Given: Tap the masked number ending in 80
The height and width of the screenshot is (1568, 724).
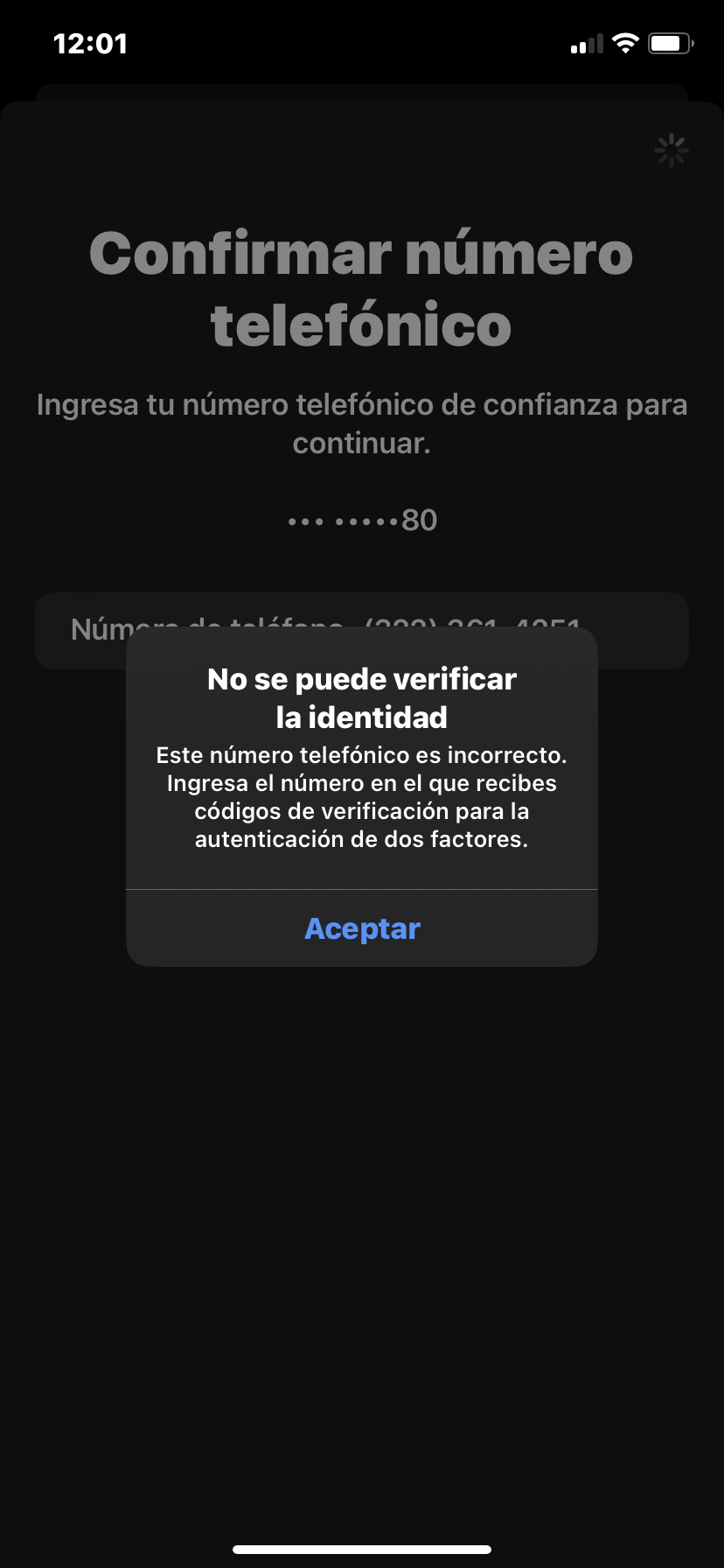Looking at the screenshot, I should click(x=361, y=520).
